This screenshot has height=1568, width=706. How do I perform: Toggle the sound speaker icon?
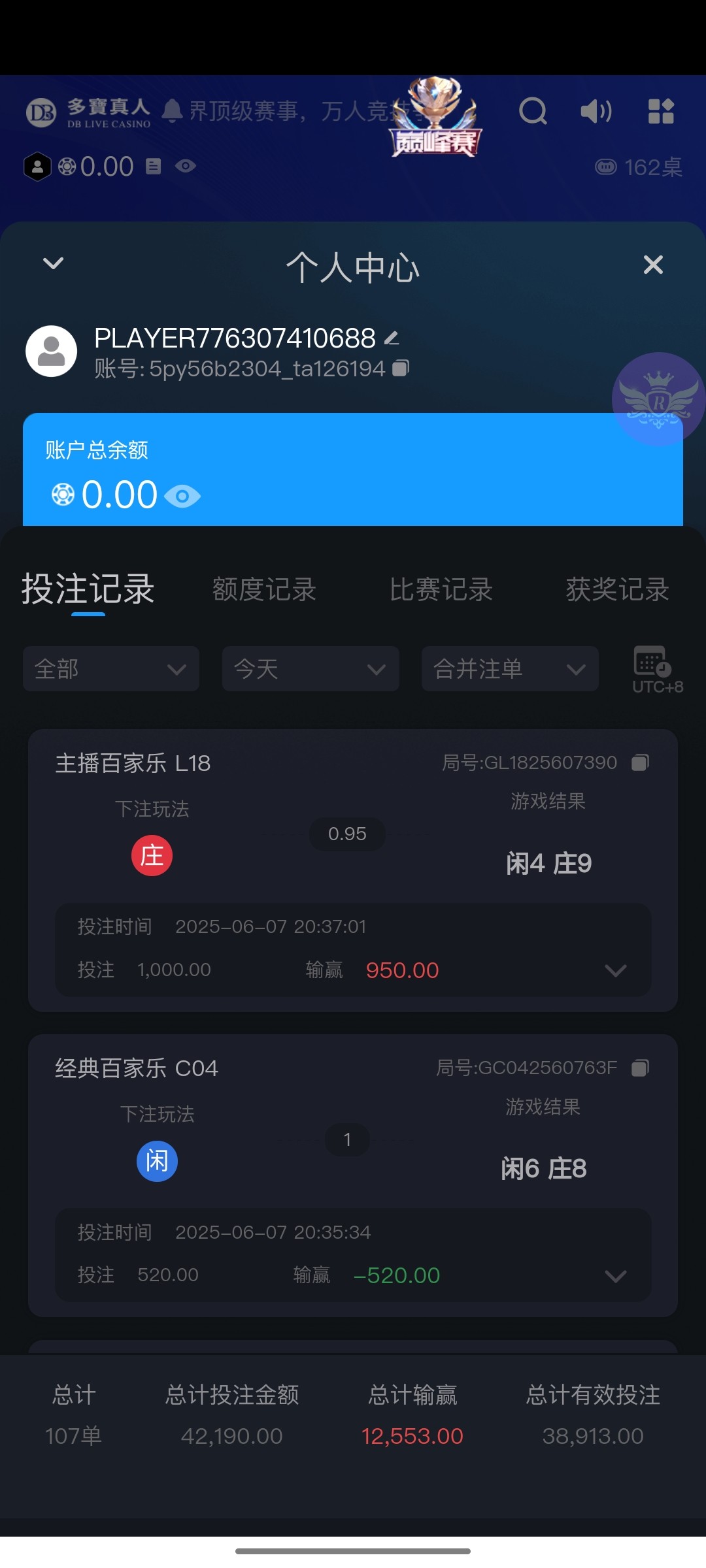pos(596,112)
